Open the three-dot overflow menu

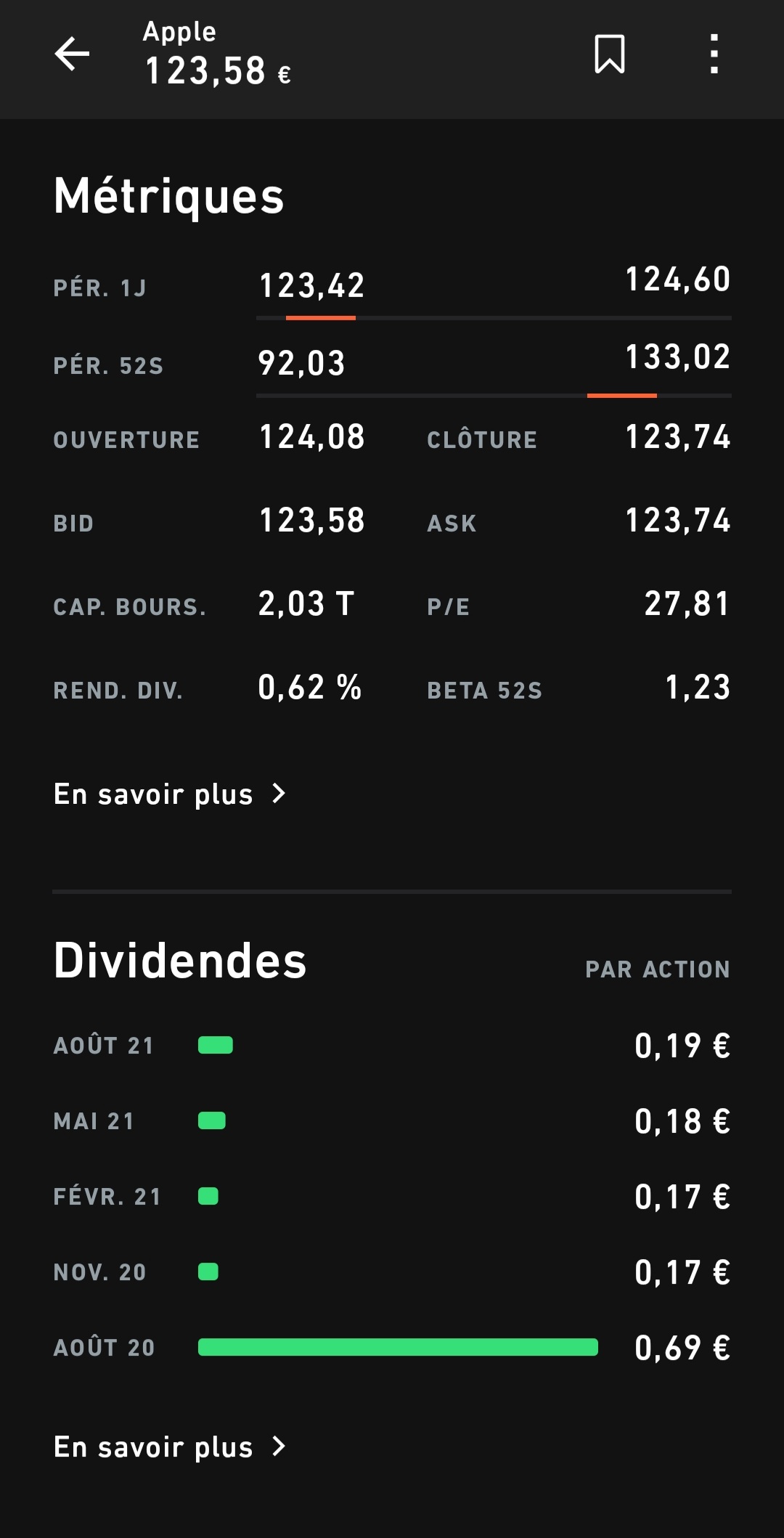pos(714,54)
